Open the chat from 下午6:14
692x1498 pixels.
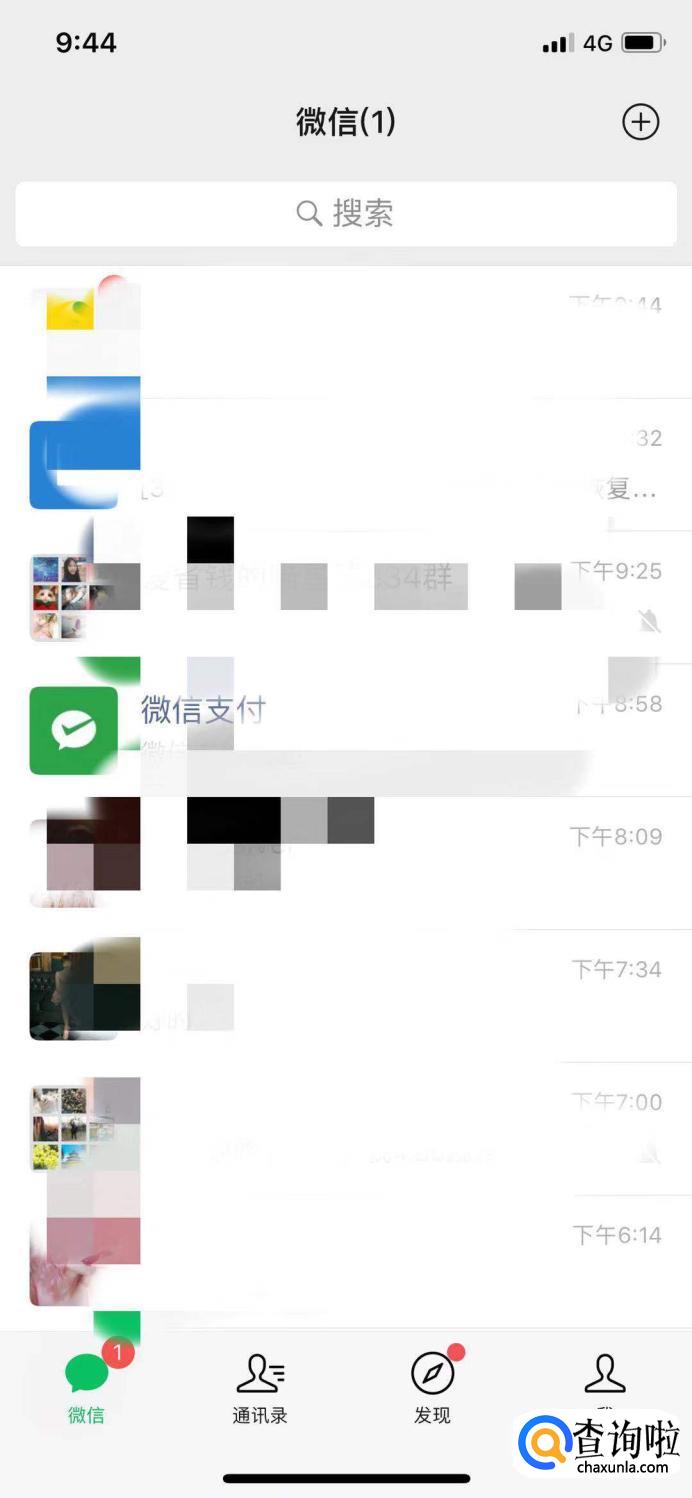346,1261
